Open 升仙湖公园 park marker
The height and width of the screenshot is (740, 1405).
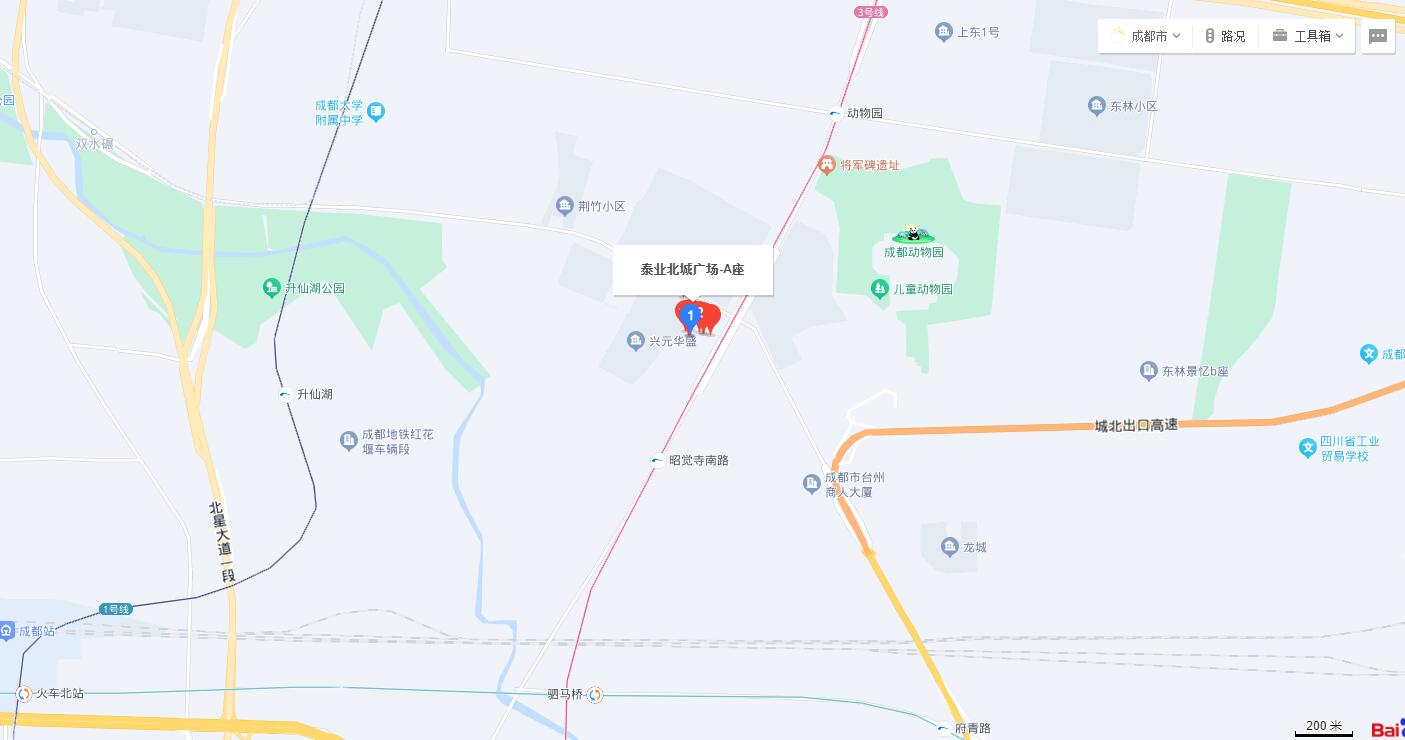[272, 288]
